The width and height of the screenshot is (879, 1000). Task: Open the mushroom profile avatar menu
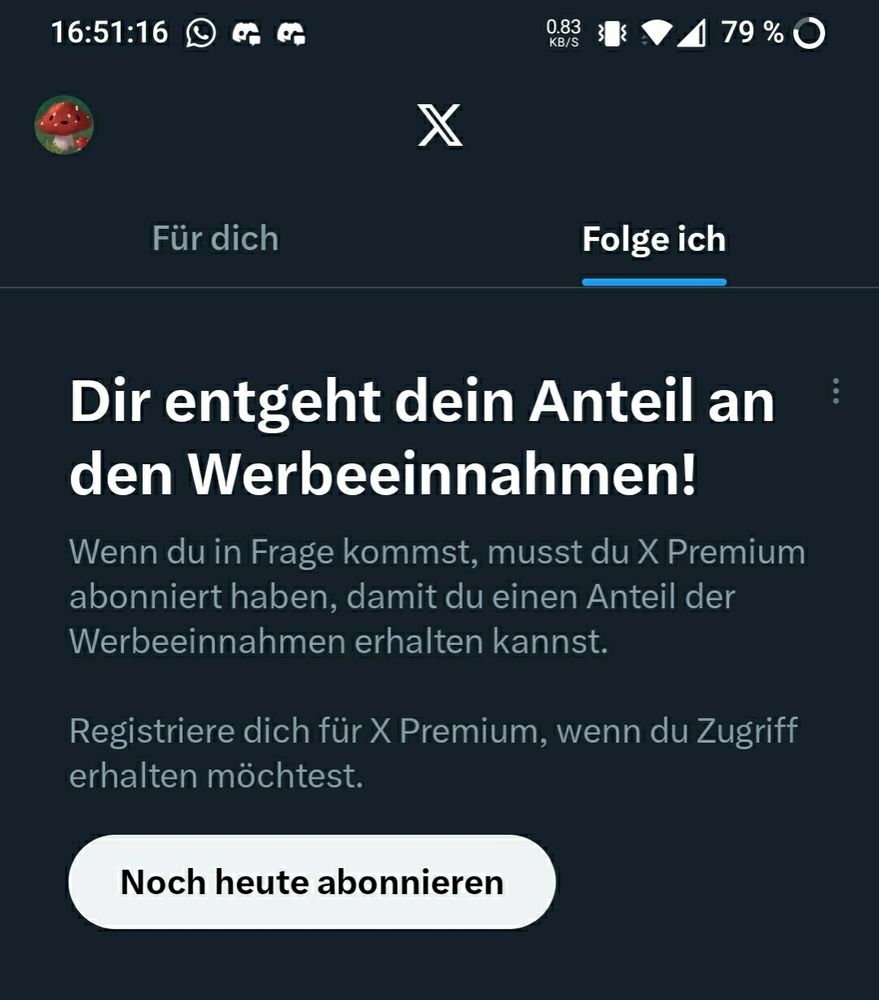64,125
